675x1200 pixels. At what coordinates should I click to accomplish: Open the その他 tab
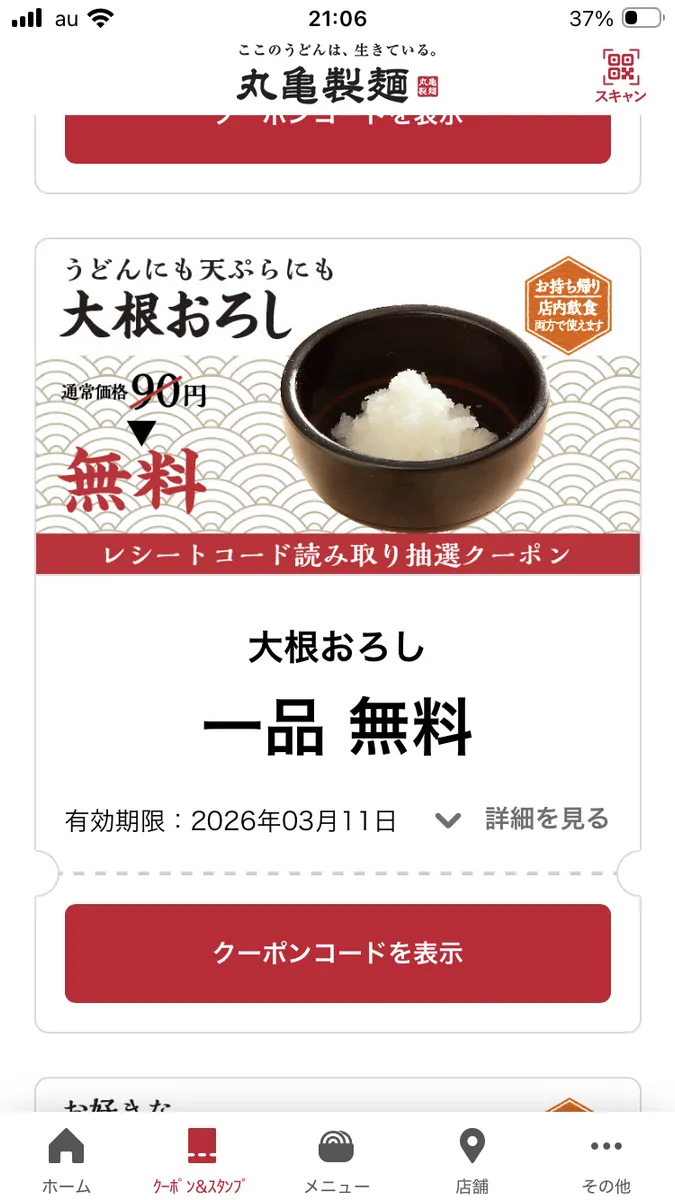pyautogui.click(x=606, y=1160)
